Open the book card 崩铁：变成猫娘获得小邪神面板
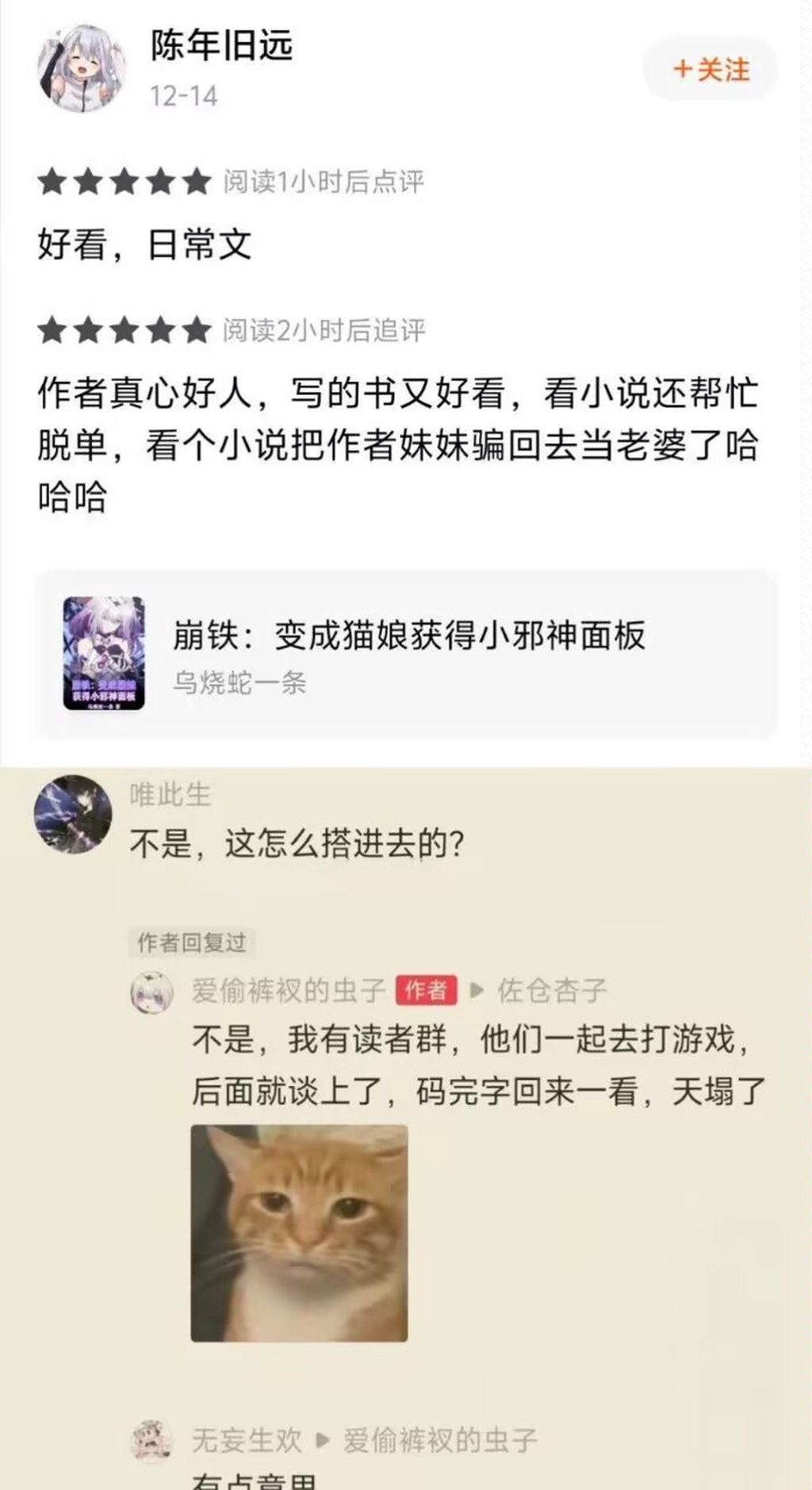812x1490 pixels. coord(406,654)
